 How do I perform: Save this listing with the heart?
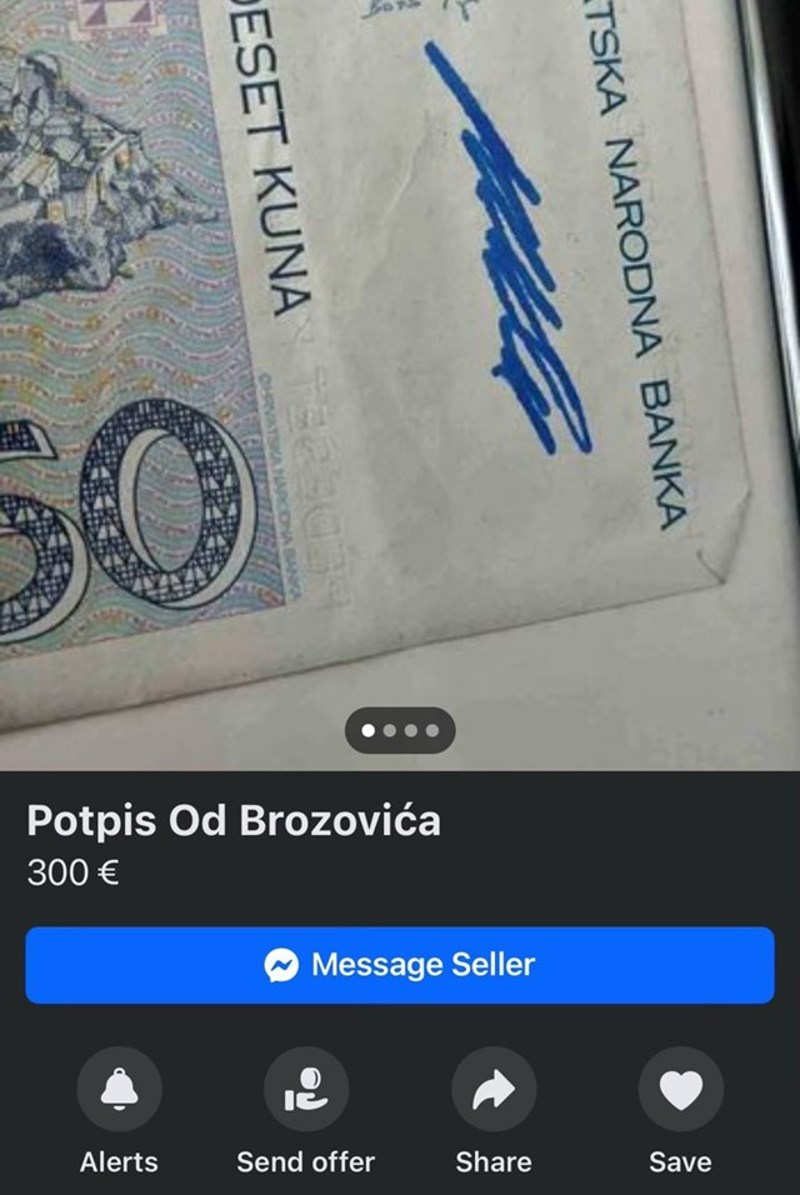point(680,1089)
